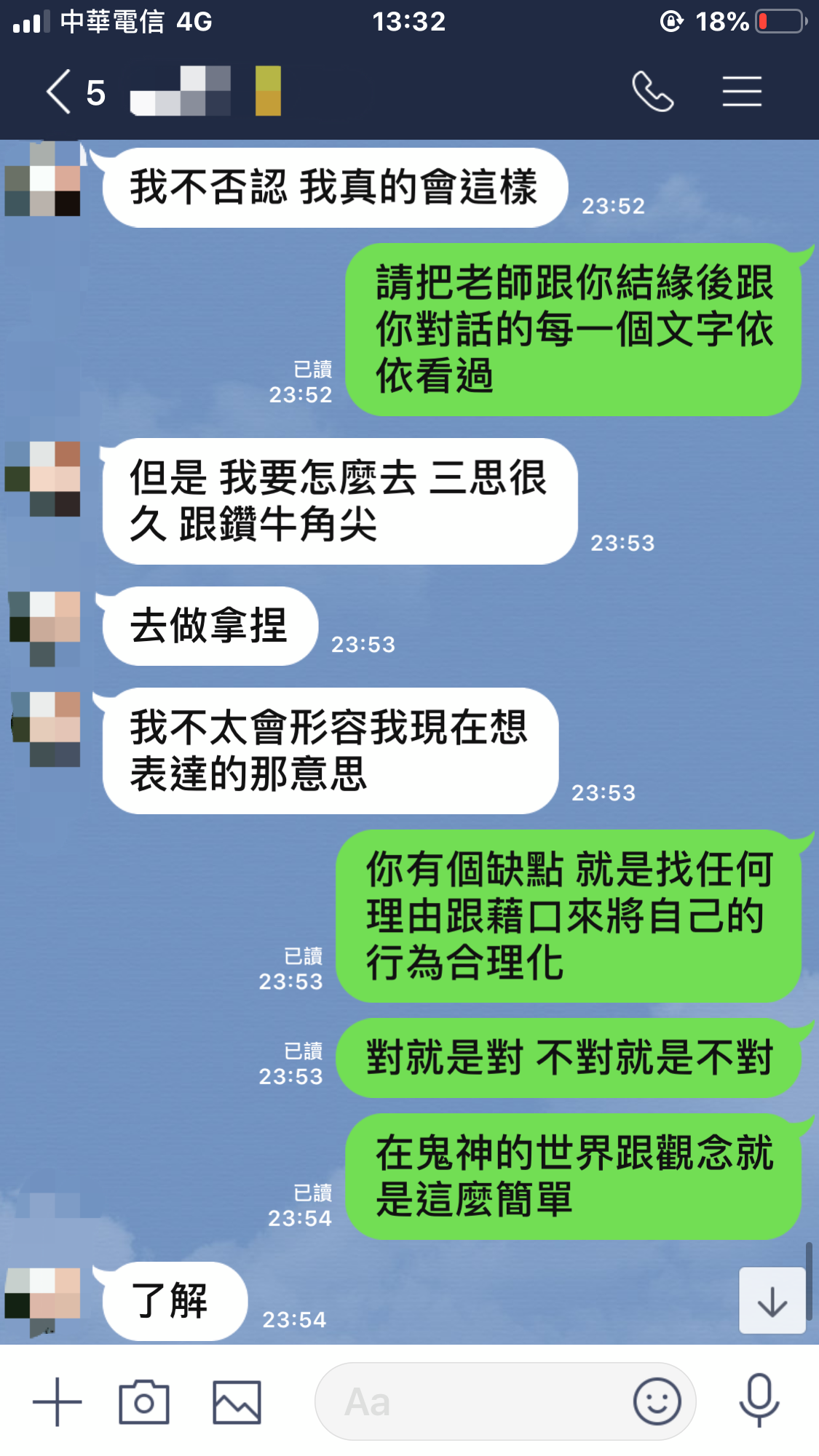Jump to the latest messages
This screenshot has height=1456, width=819.
click(x=772, y=1300)
